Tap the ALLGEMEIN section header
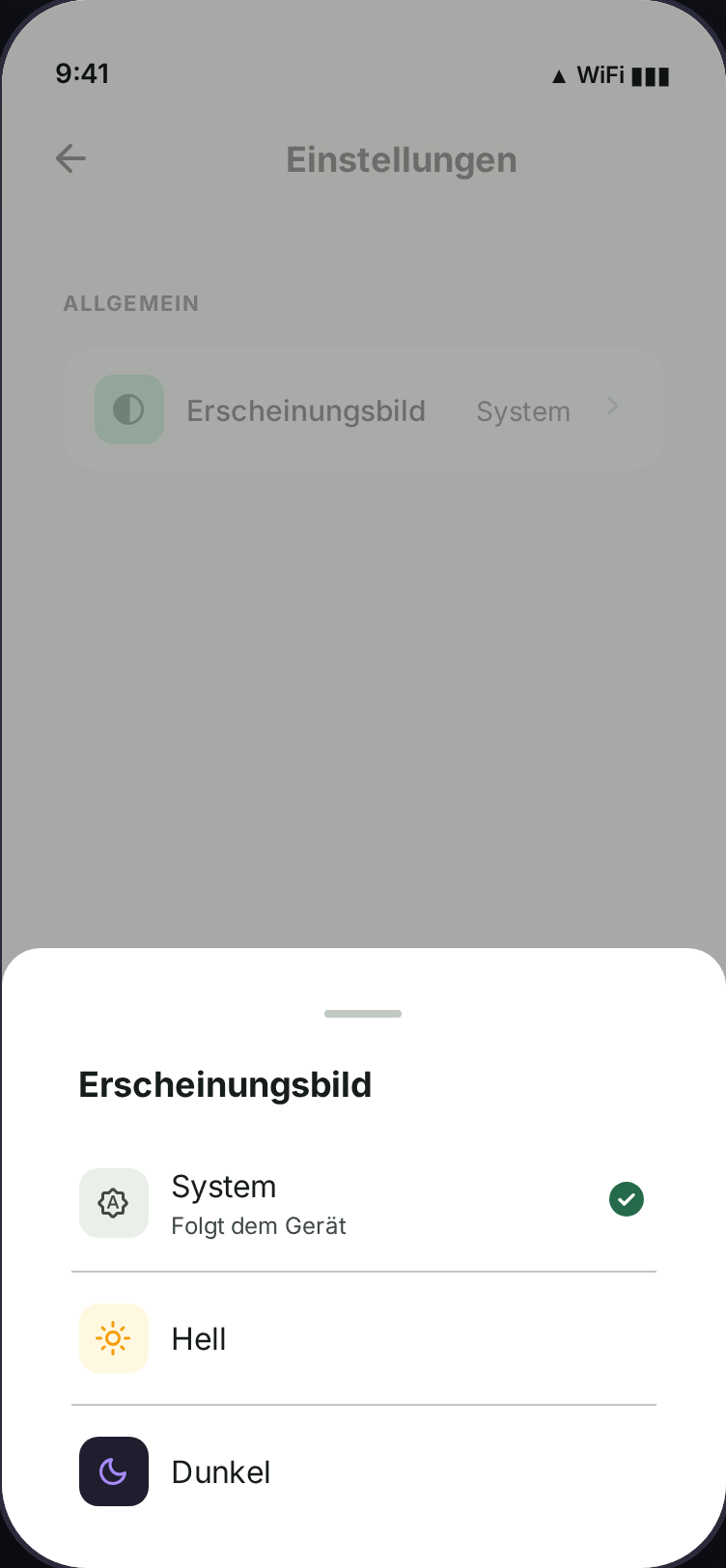Screen dimensions: 726x1568 130,302
